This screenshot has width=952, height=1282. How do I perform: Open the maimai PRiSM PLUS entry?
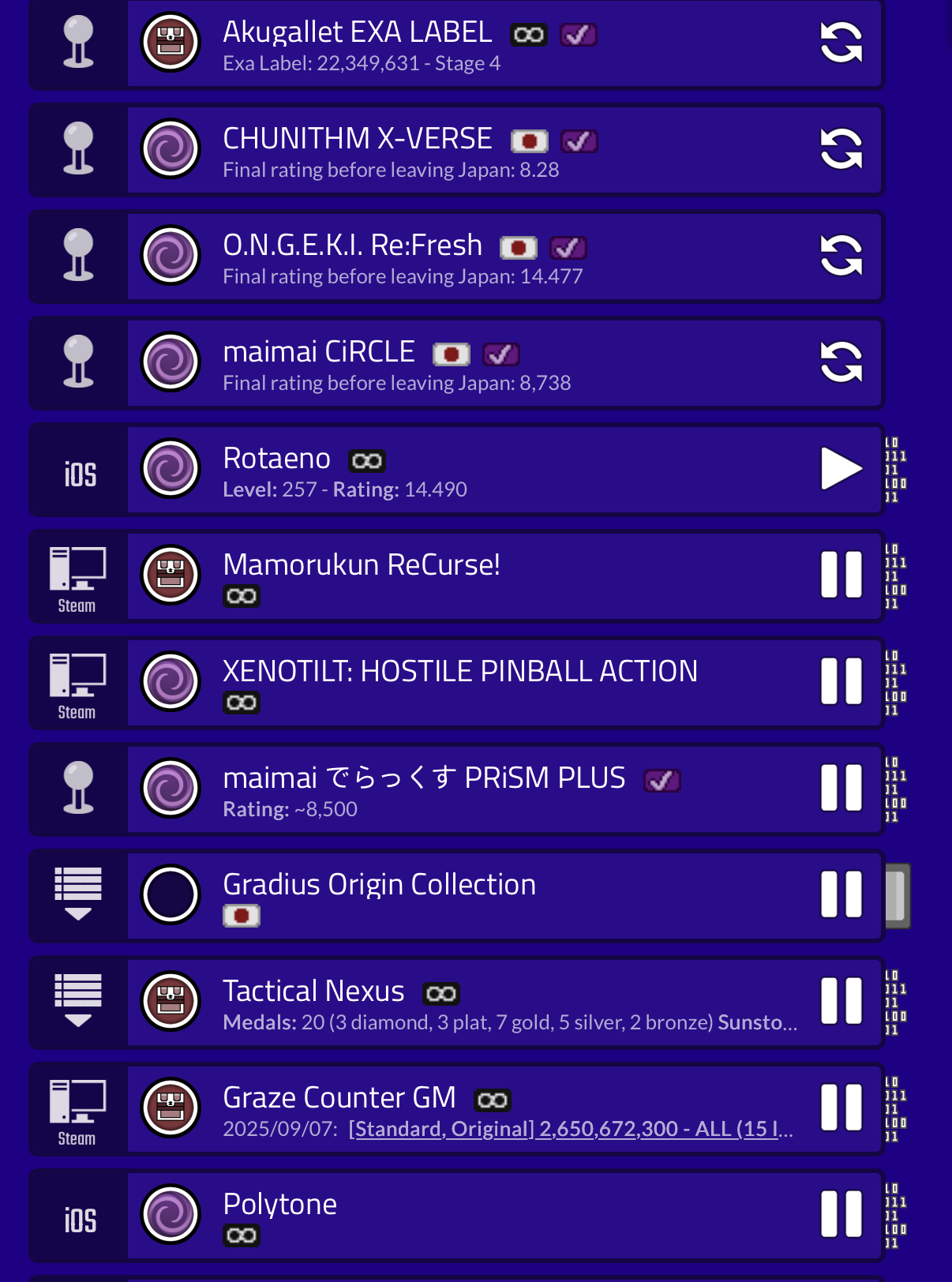[423, 778]
